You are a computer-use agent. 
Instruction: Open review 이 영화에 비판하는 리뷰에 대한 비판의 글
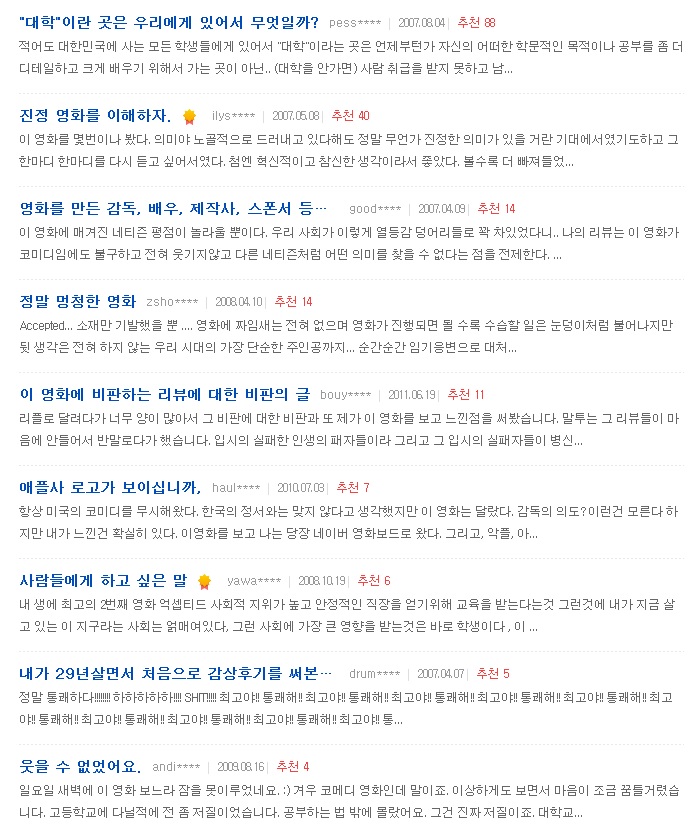(x=167, y=394)
